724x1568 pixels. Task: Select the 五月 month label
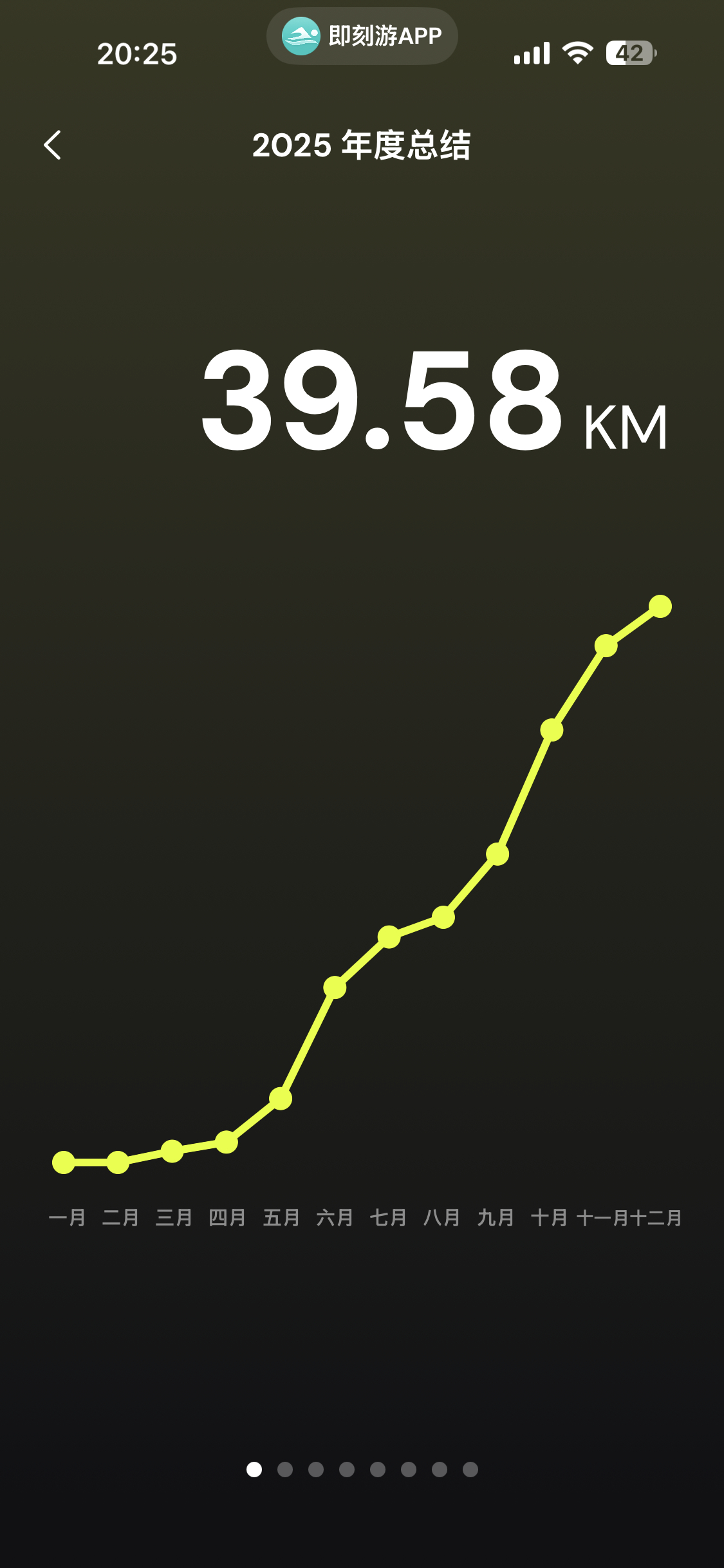tap(280, 1216)
